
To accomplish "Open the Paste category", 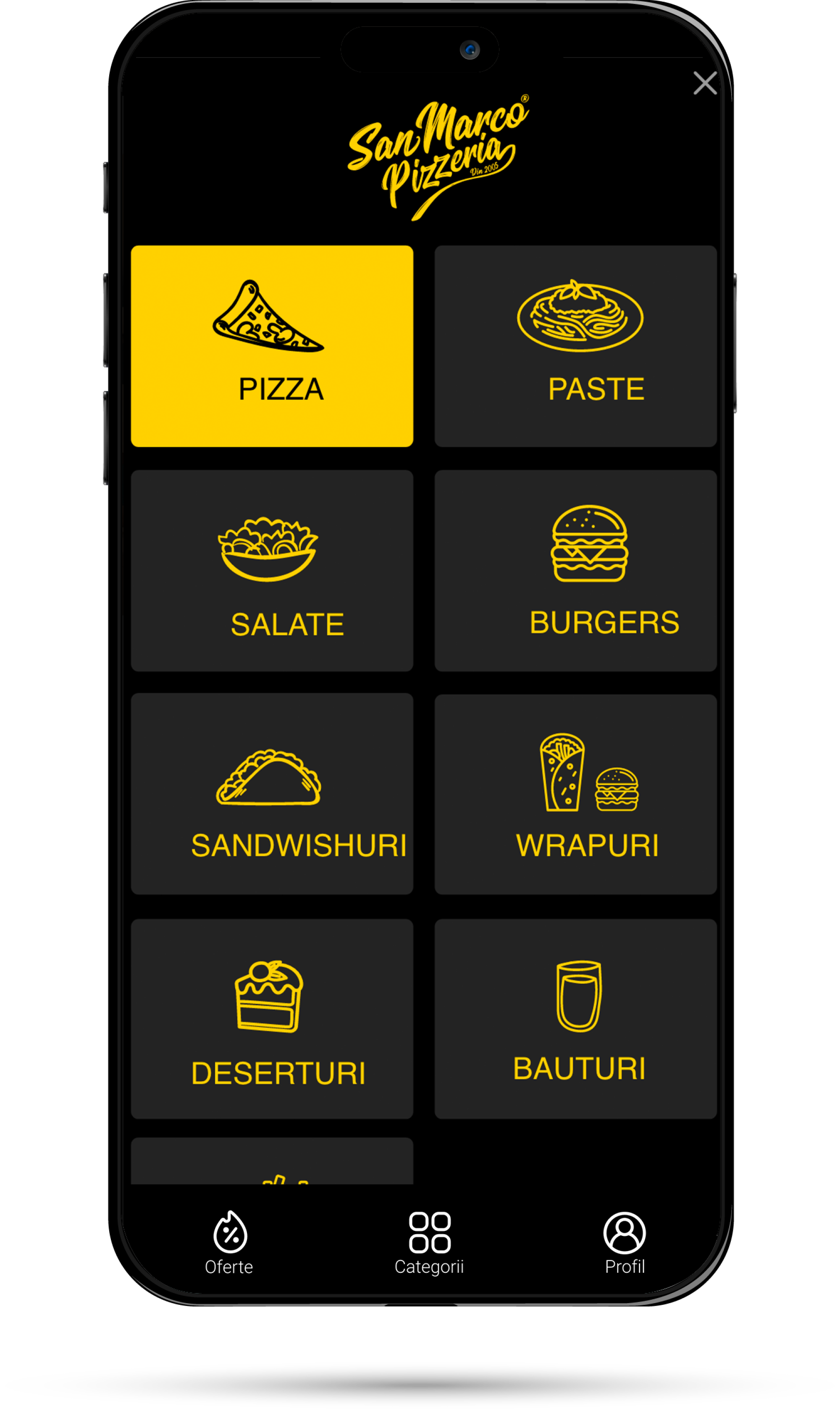I will pos(575,346).
